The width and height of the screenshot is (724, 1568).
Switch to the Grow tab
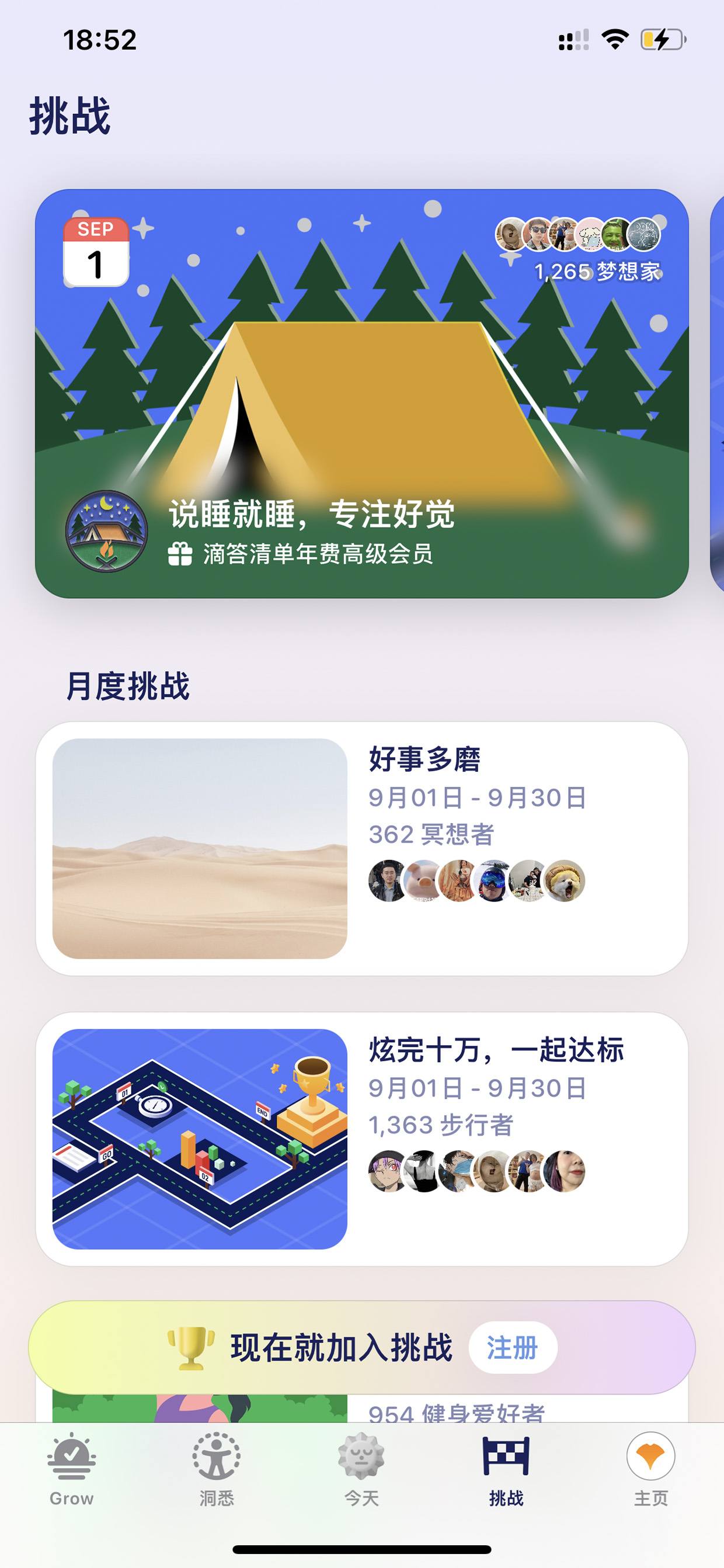(x=72, y=1469)
